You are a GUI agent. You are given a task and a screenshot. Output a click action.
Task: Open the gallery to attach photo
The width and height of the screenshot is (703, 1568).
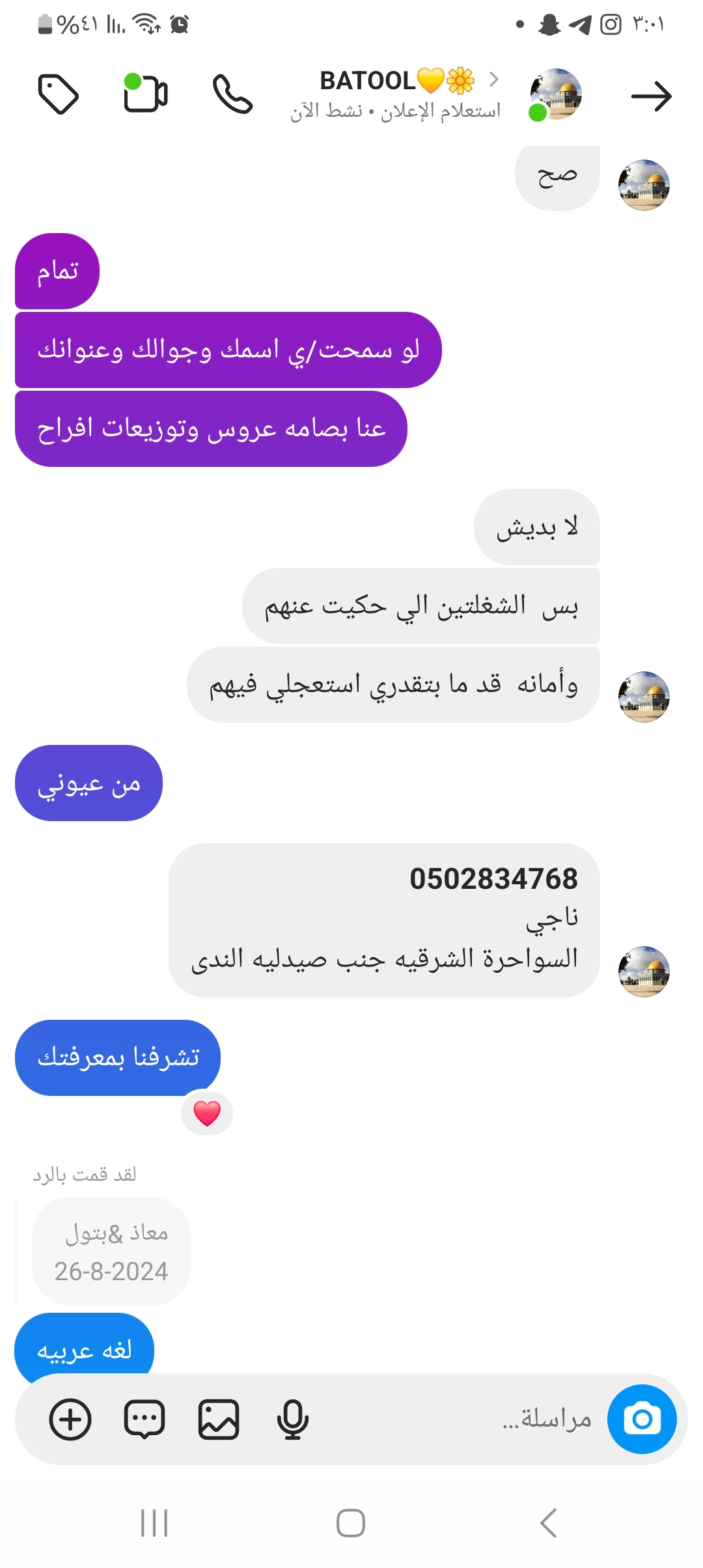pyautogui.click(x=219, y=1419)
